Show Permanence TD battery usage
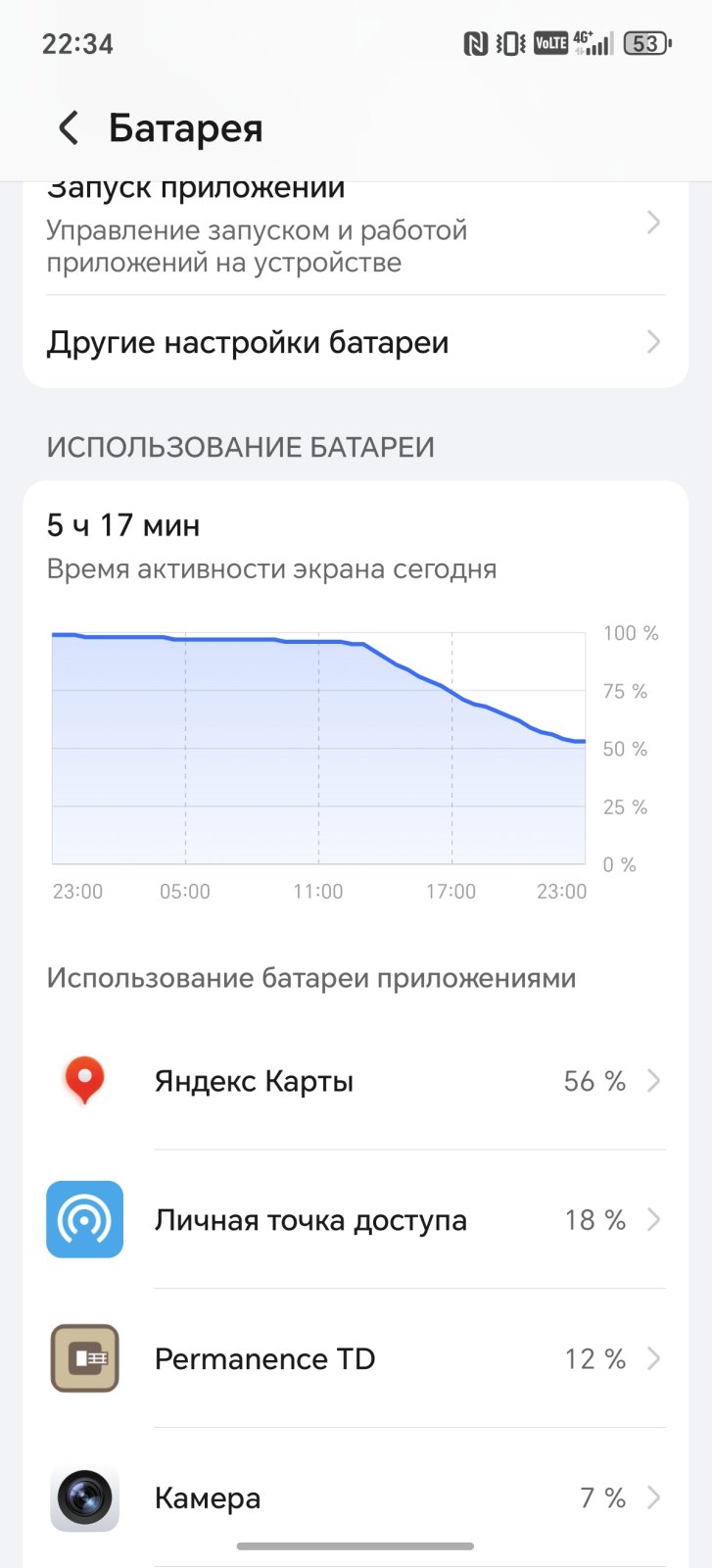 pos(355,1359)
